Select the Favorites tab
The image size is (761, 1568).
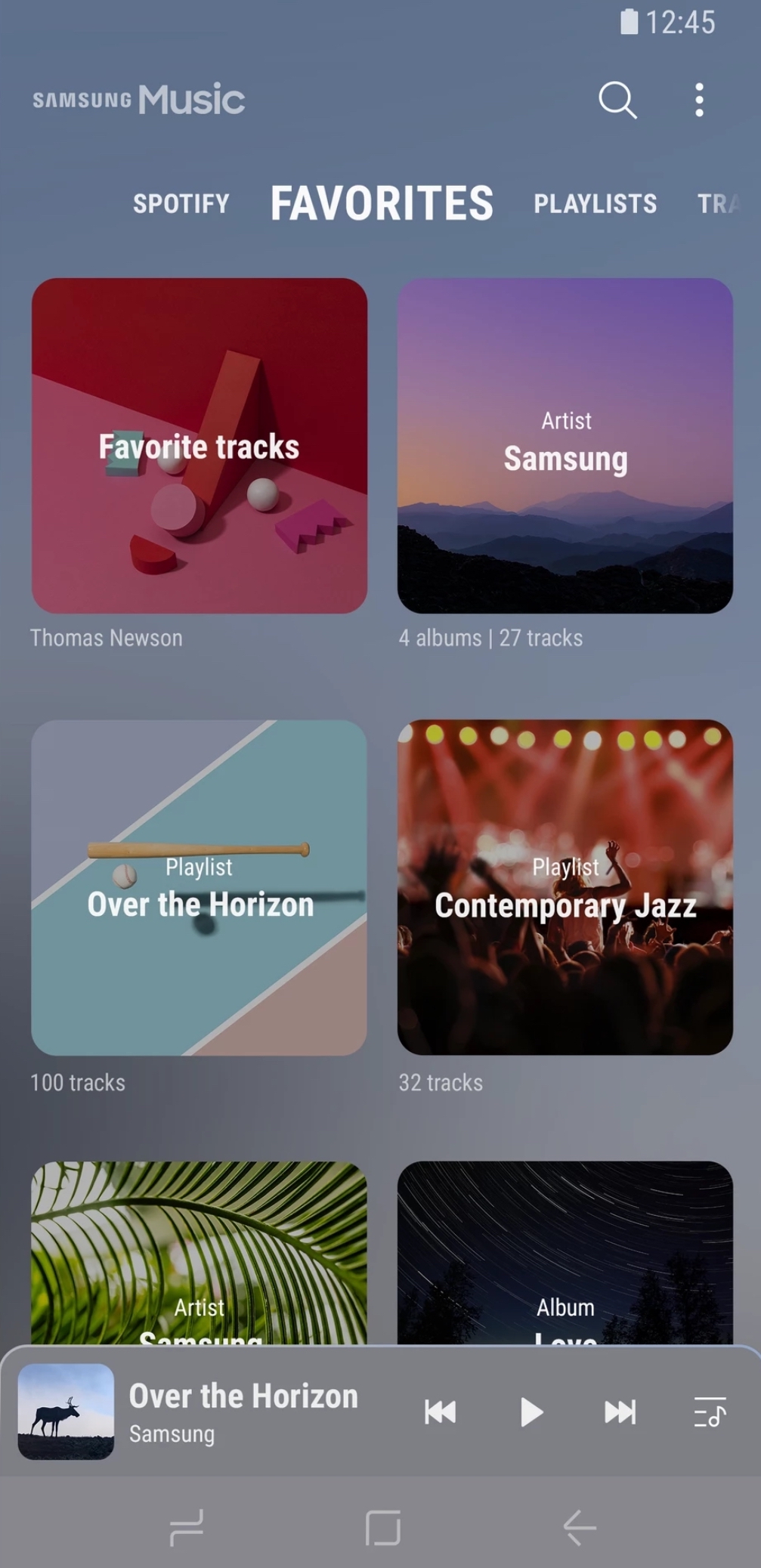click(382, 203)
